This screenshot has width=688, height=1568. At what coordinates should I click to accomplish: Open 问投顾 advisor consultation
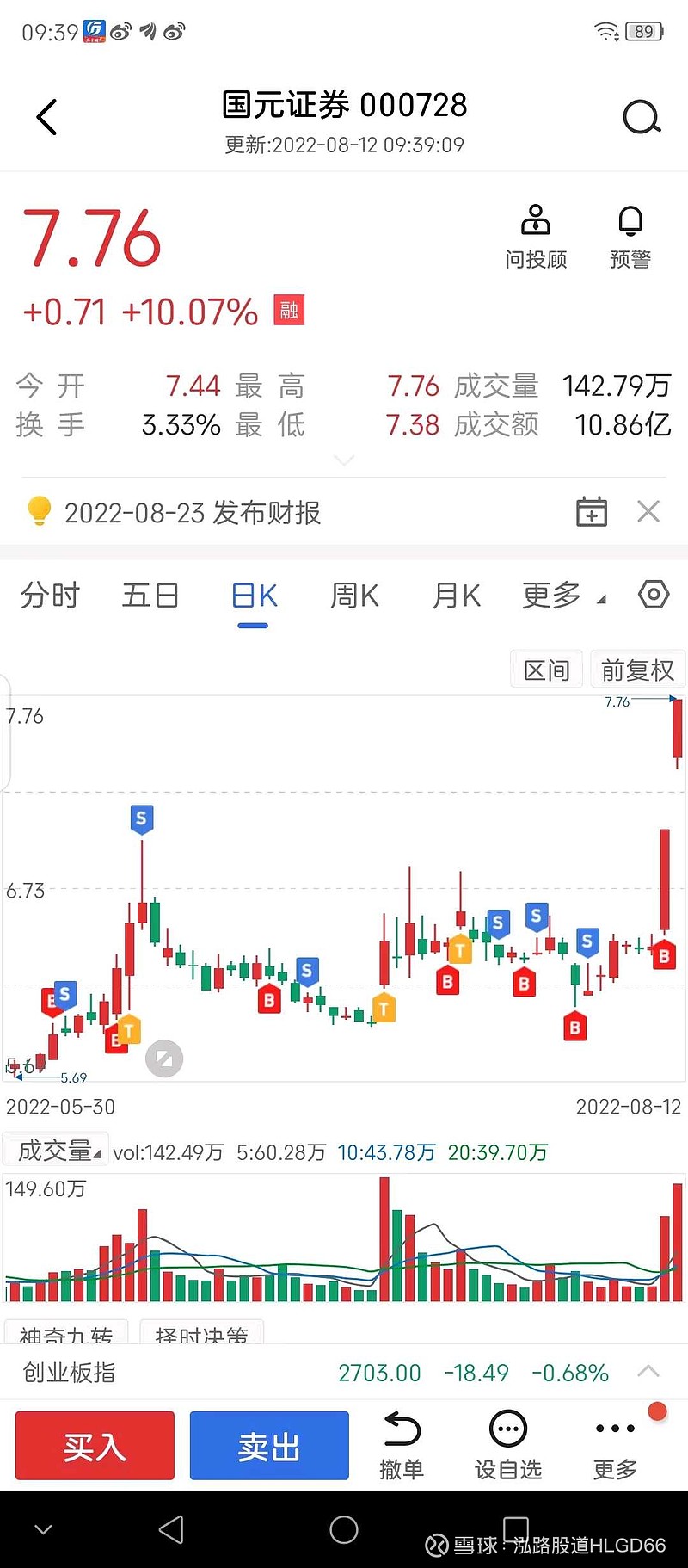[x=536, y=238]
